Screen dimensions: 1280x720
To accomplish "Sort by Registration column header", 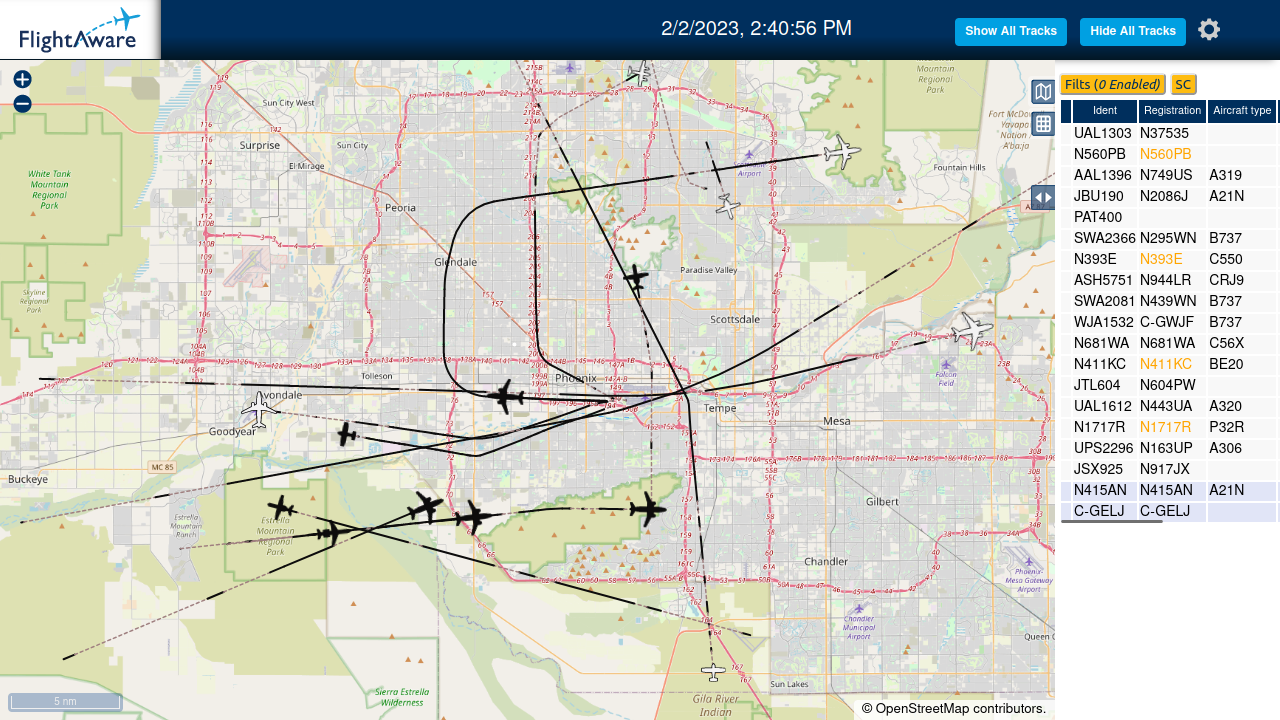I will point(1172,111).
